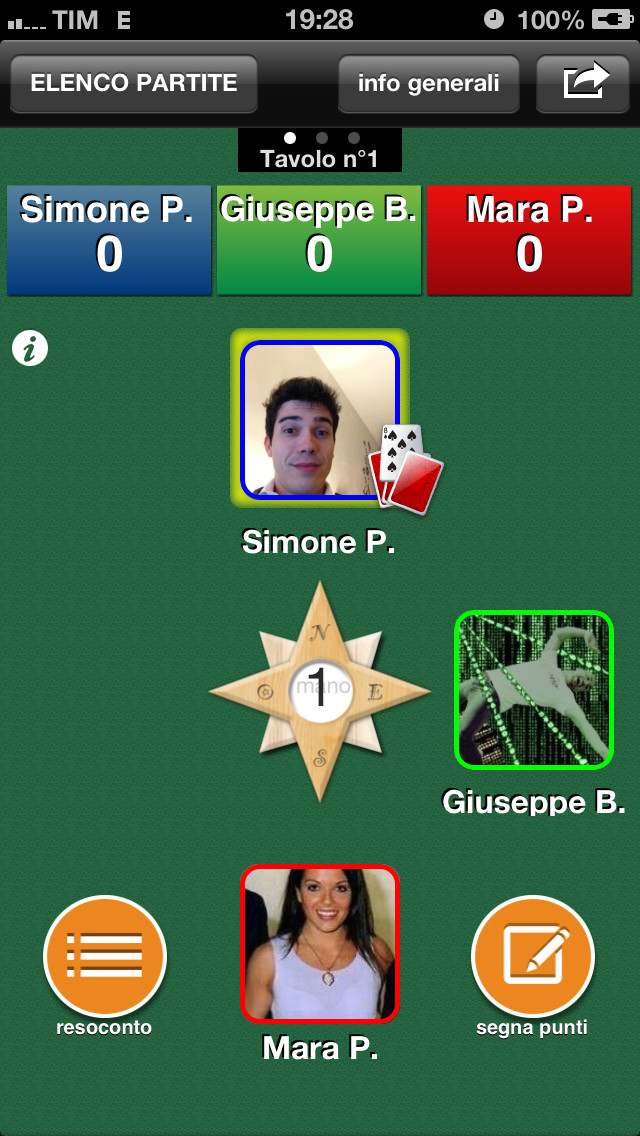Tap Mara P.'s player photo
This screenshot has height=1136, width=640.
[x=320, y=943]
